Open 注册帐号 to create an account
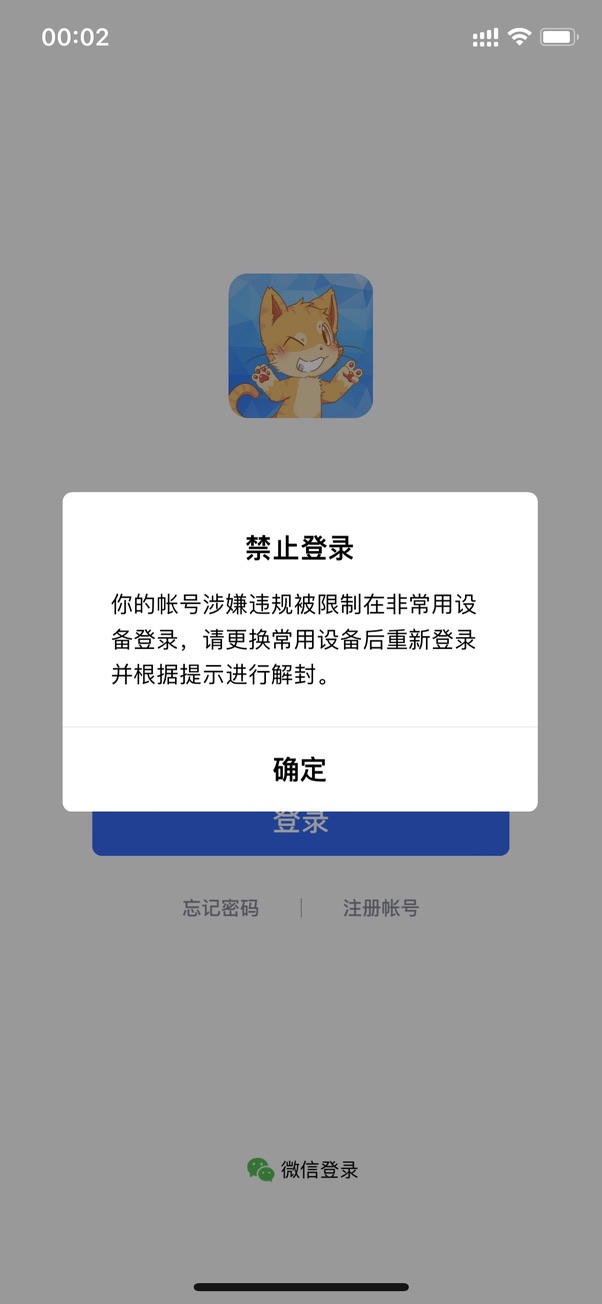The width and height of the screenshot is (602, 1304). (x=381, y=908)
